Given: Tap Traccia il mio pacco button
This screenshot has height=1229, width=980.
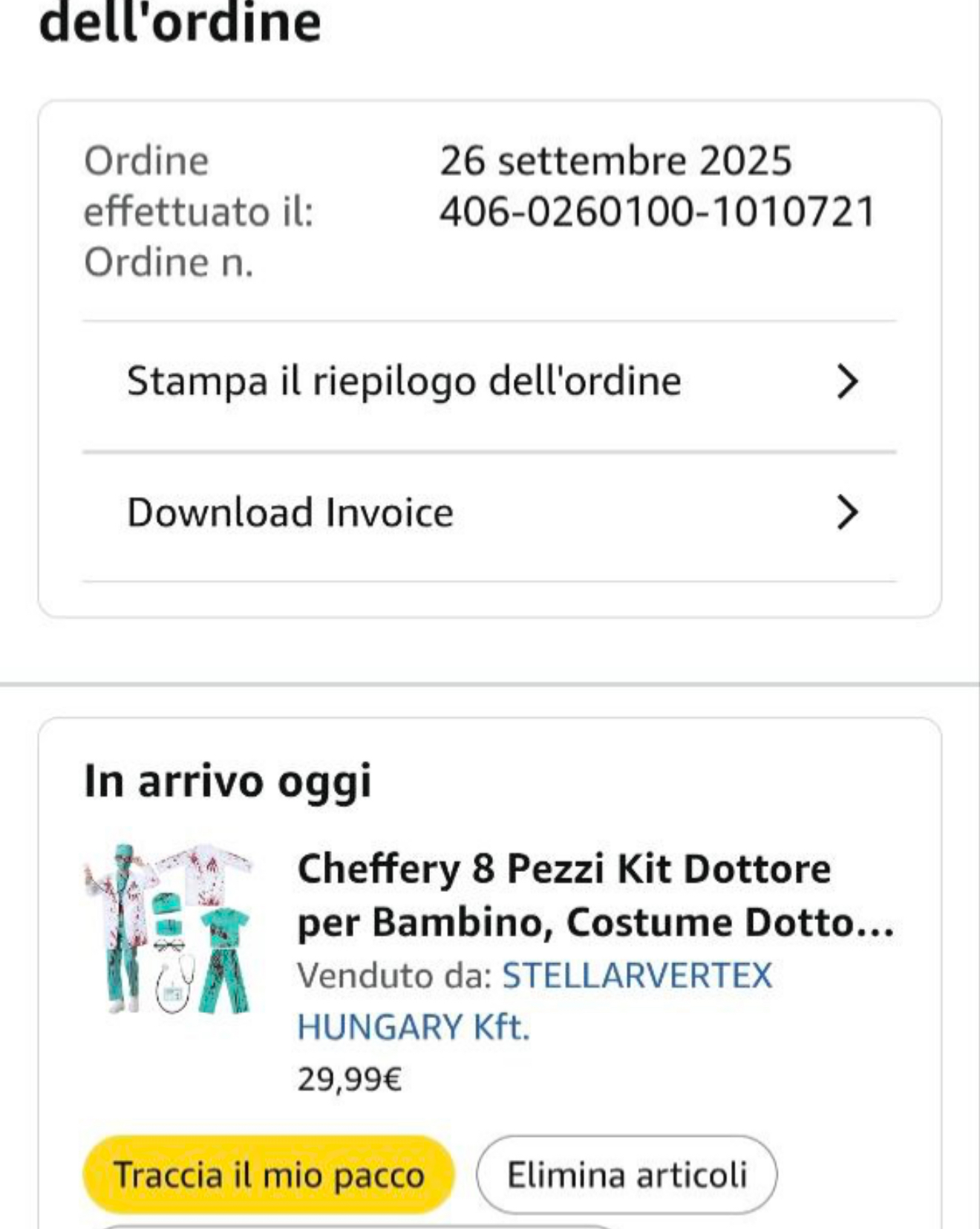Looking at the screenshot, I should (268, 1175).
